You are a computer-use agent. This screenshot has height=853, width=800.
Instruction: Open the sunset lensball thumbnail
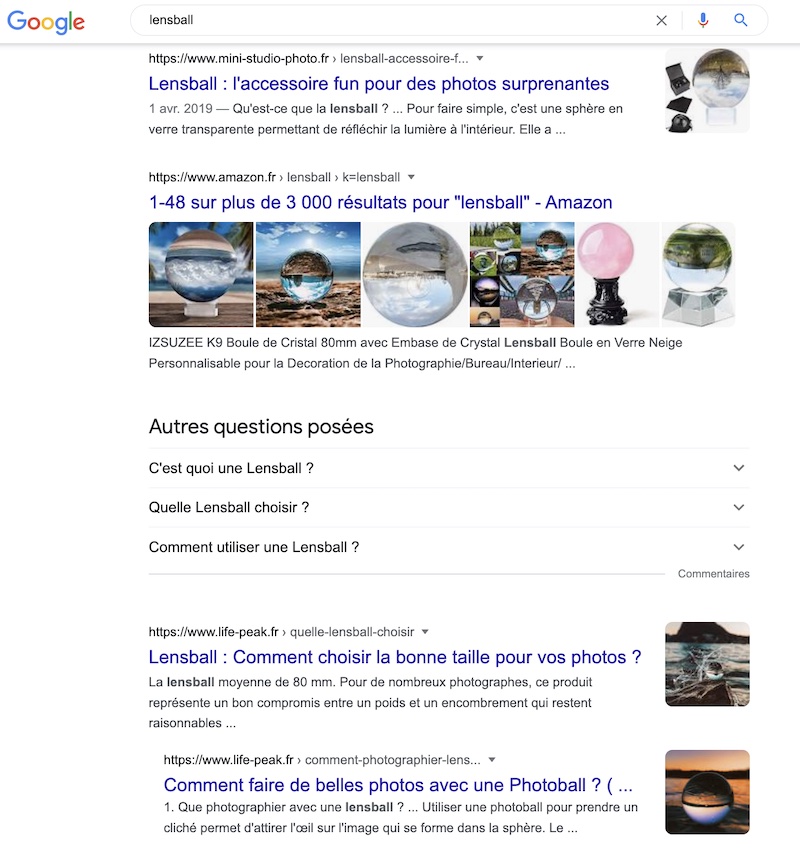pos(707,791)
